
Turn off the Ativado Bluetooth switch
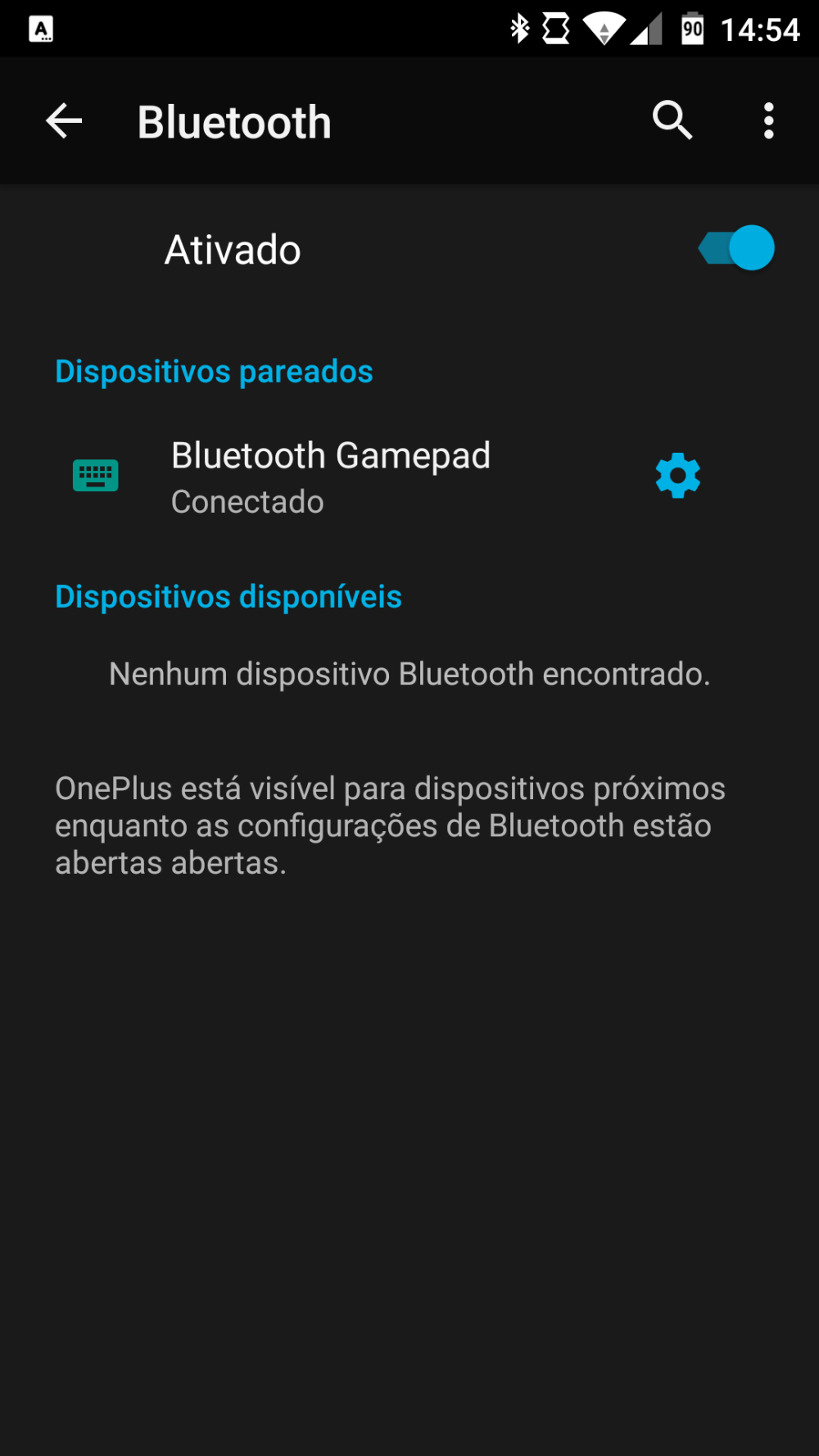pyautogui.click(x=736, y=248)
